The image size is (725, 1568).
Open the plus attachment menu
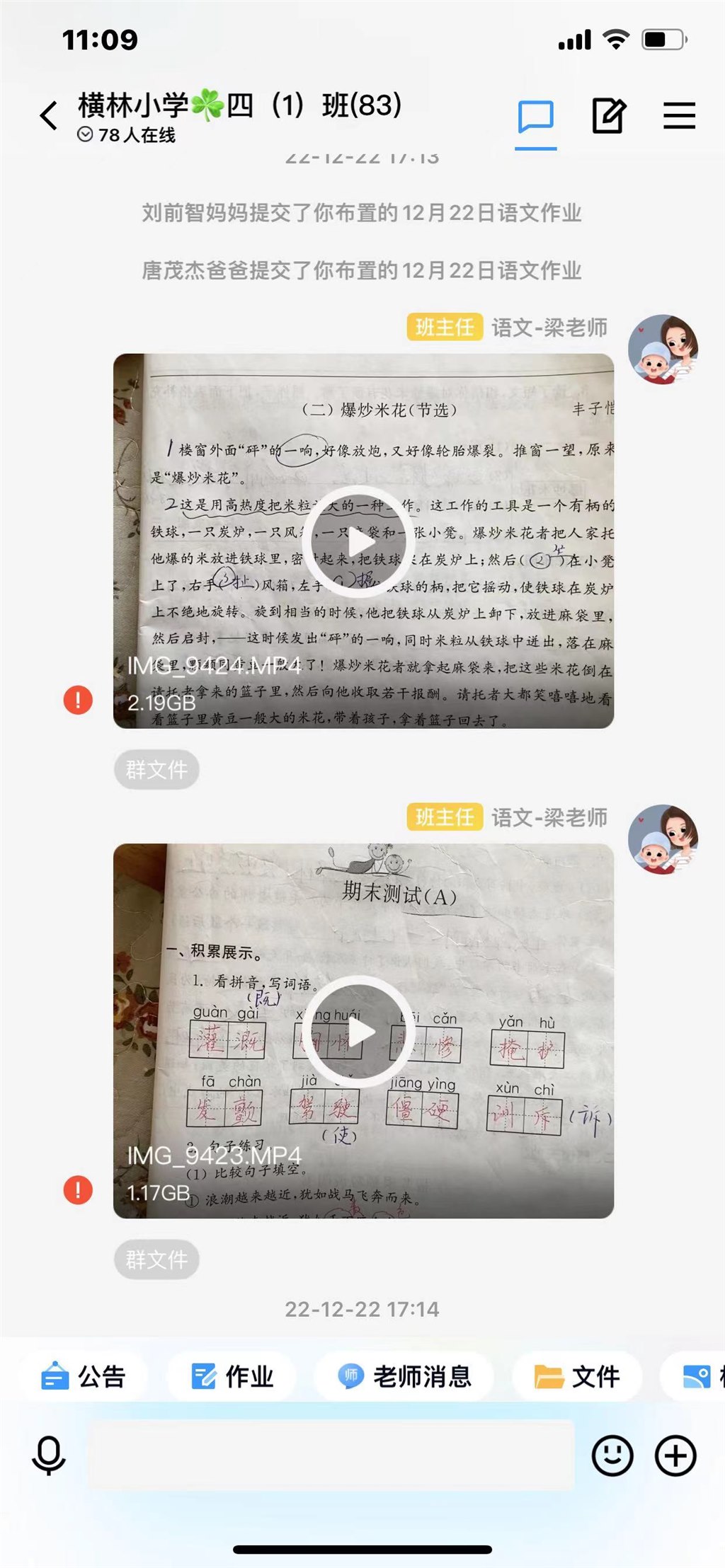(x=675, y=1455)
